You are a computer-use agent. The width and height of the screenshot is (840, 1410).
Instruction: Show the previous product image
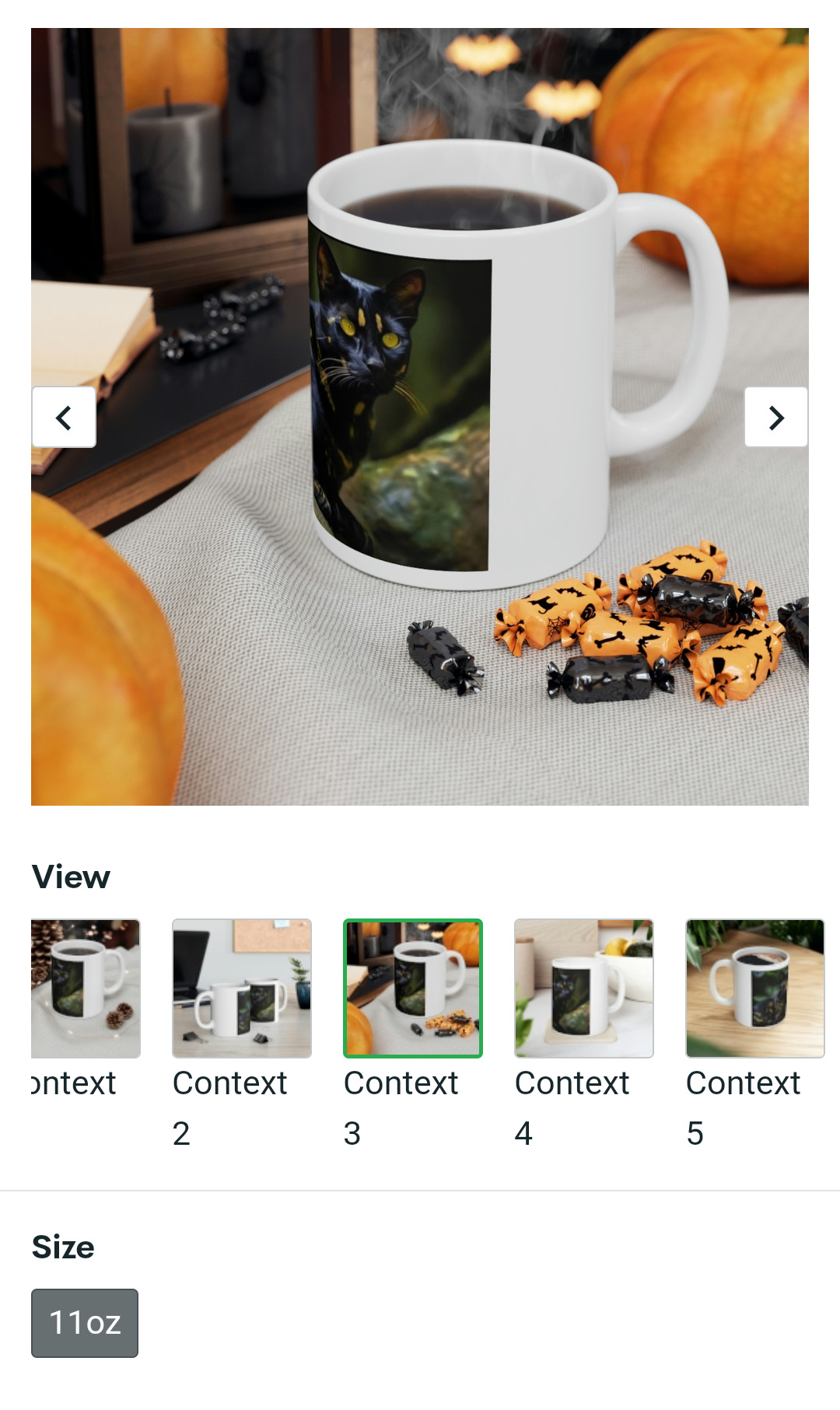tap(64, 417)
